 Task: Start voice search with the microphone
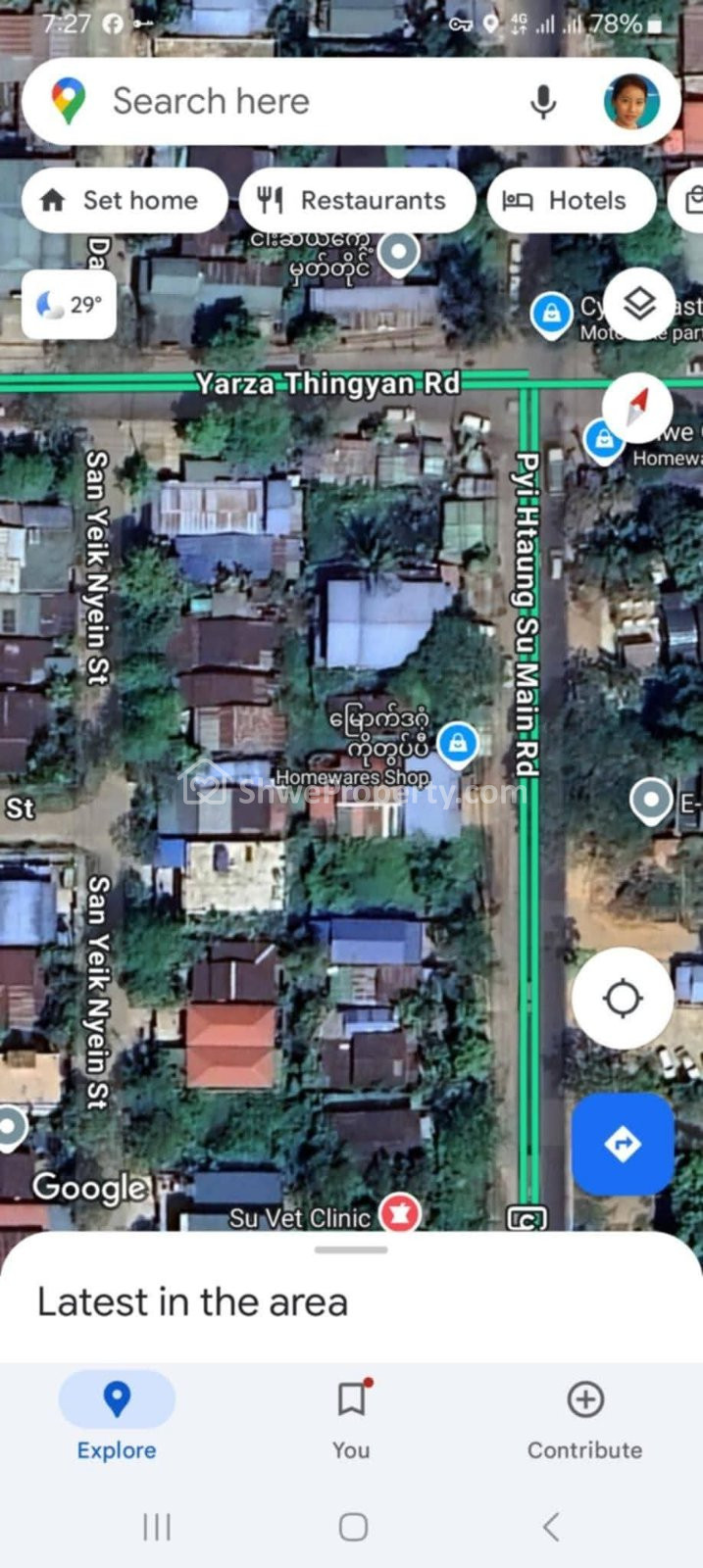[x=543, y=101]
